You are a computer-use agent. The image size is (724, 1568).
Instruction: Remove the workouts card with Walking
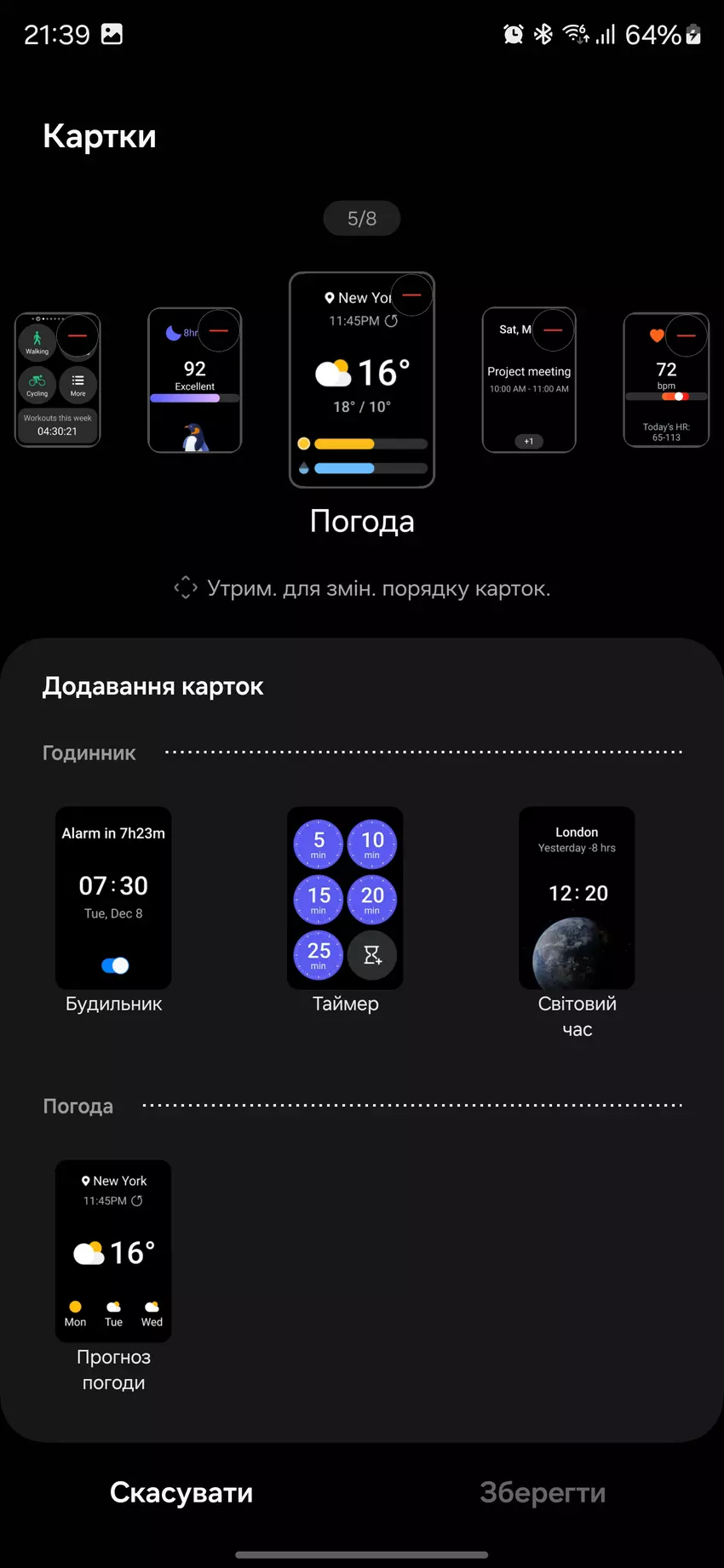point(78,335)
